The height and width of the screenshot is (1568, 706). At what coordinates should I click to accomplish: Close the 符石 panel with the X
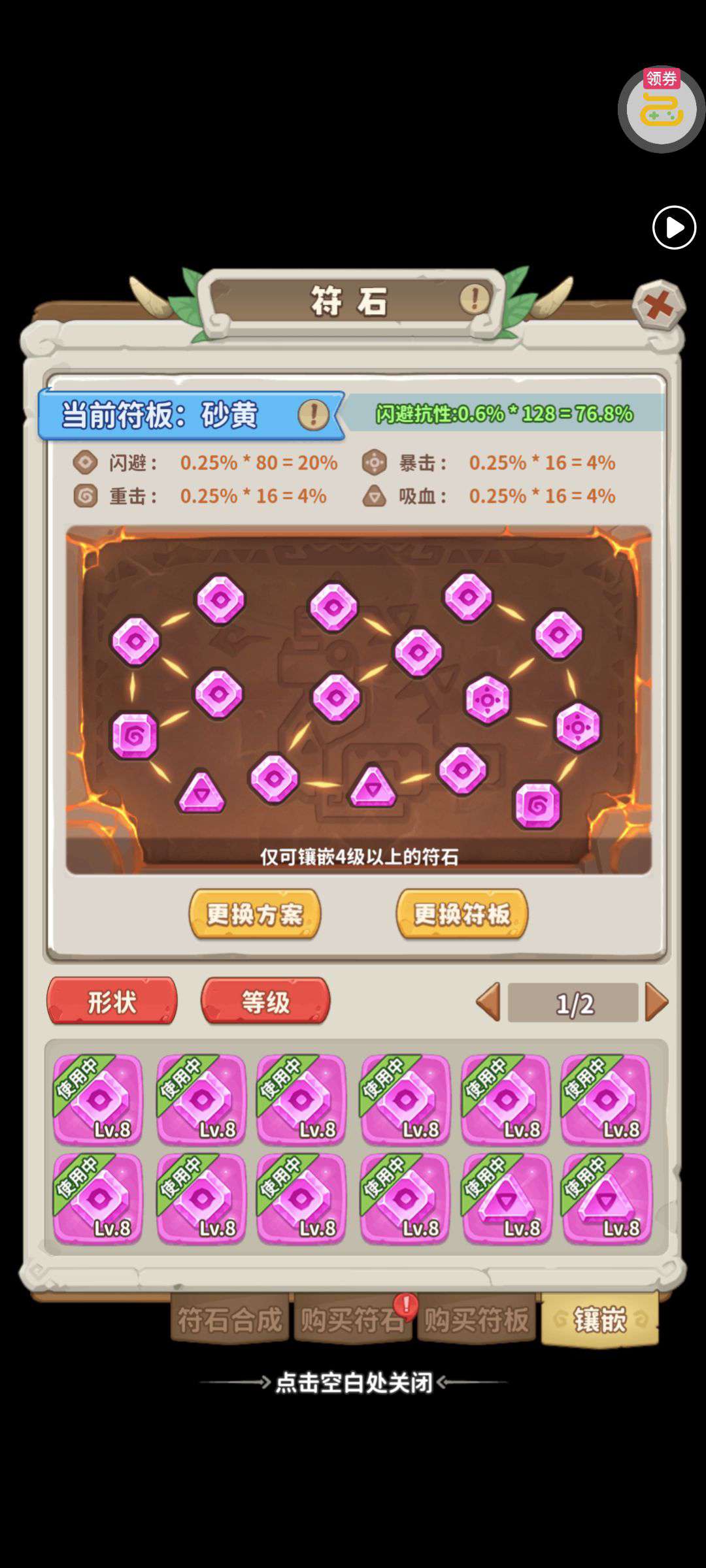[x=658, y=305]
